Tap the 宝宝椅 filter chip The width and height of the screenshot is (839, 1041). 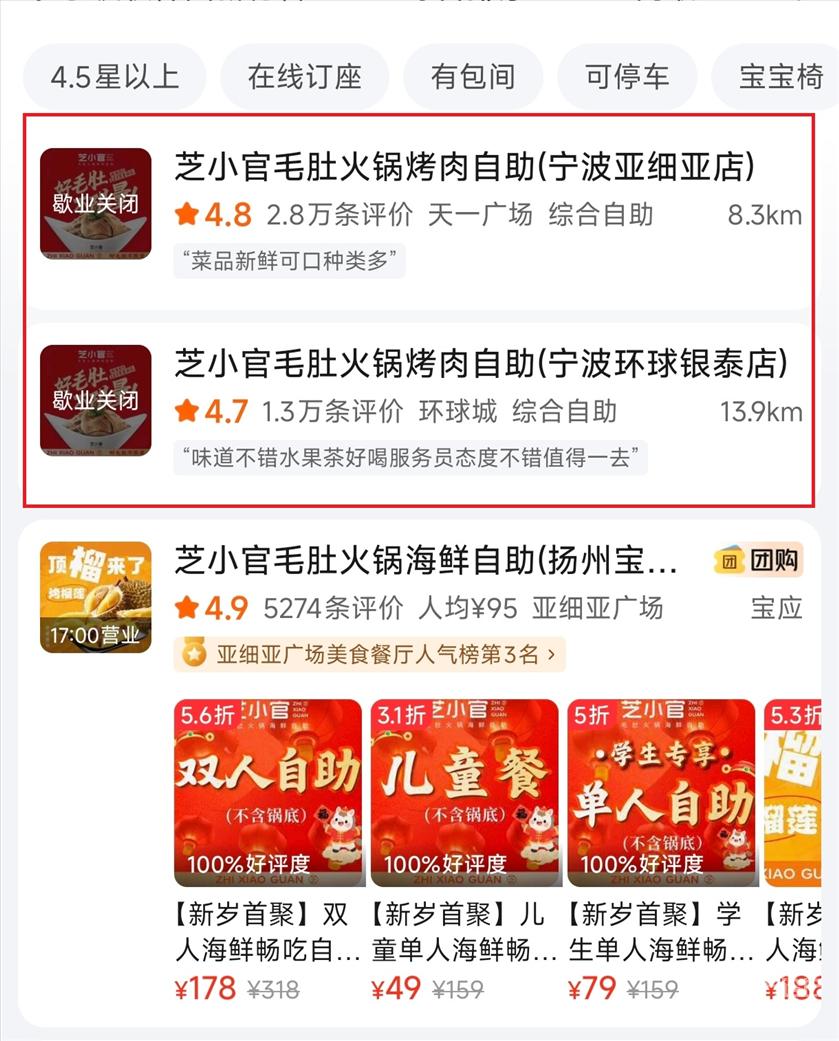[780, 77]
